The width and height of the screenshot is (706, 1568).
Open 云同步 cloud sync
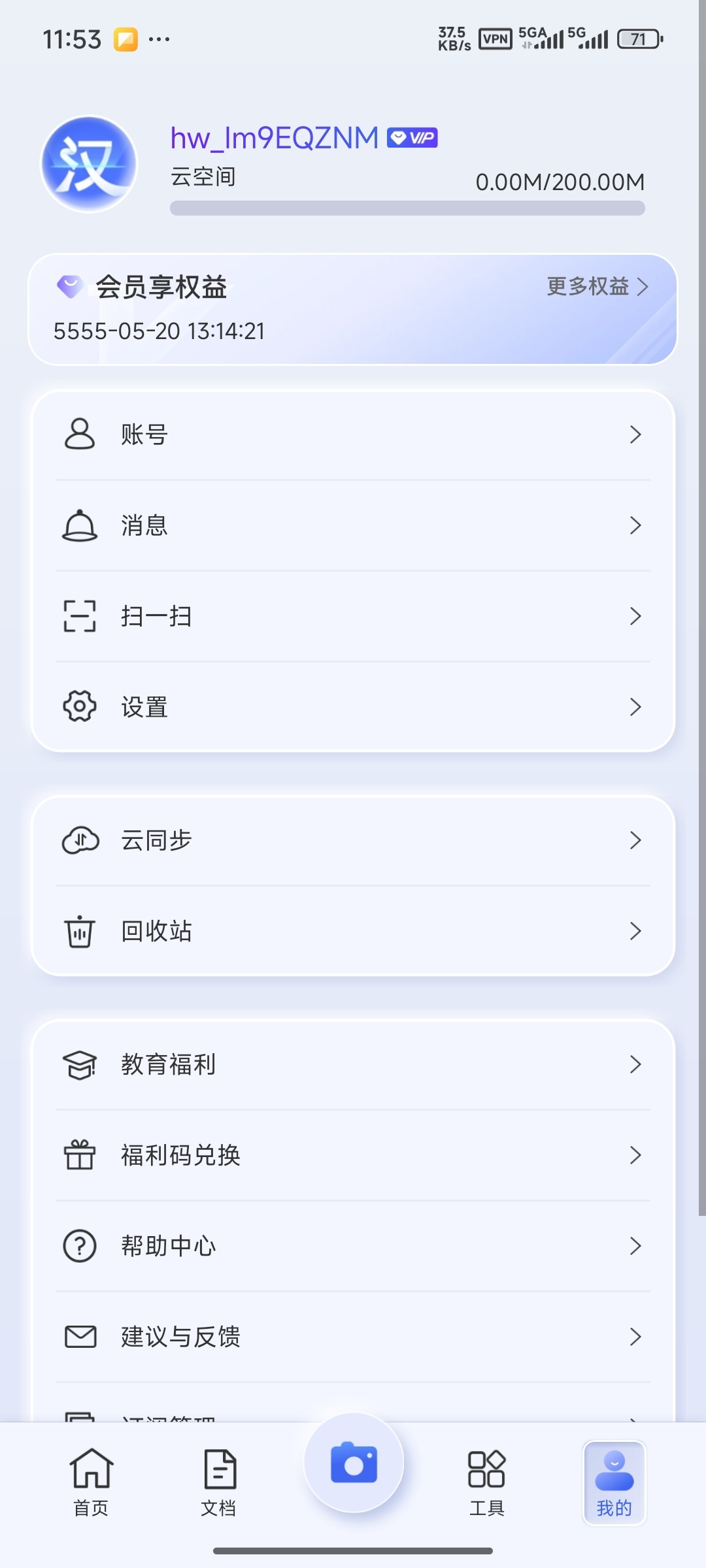(x=353, y=840)
